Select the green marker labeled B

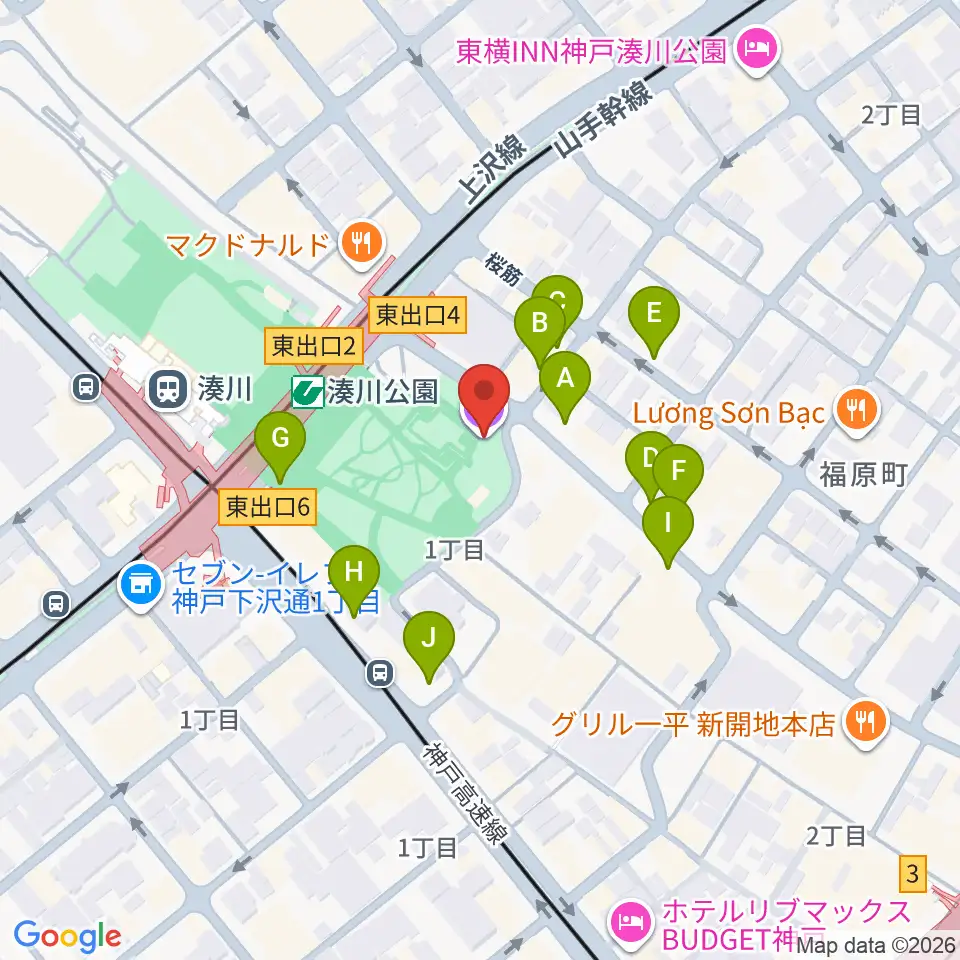click(538, 326)
